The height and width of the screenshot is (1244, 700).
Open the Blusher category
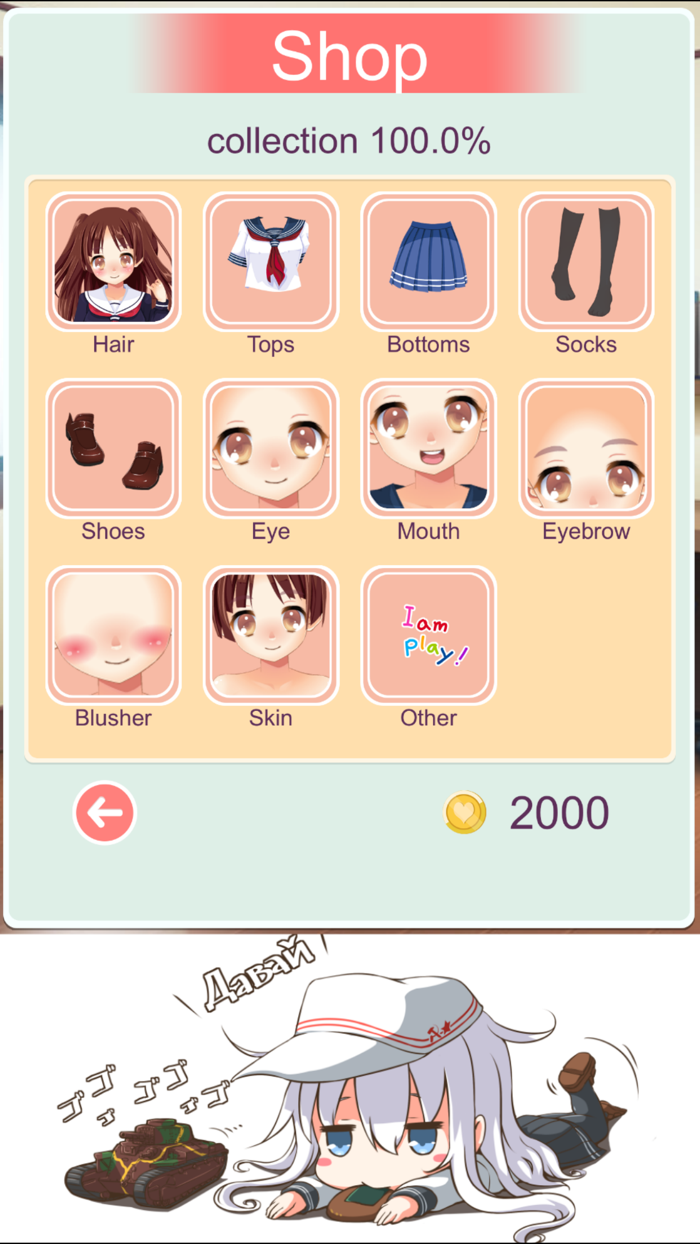(113, 636)
